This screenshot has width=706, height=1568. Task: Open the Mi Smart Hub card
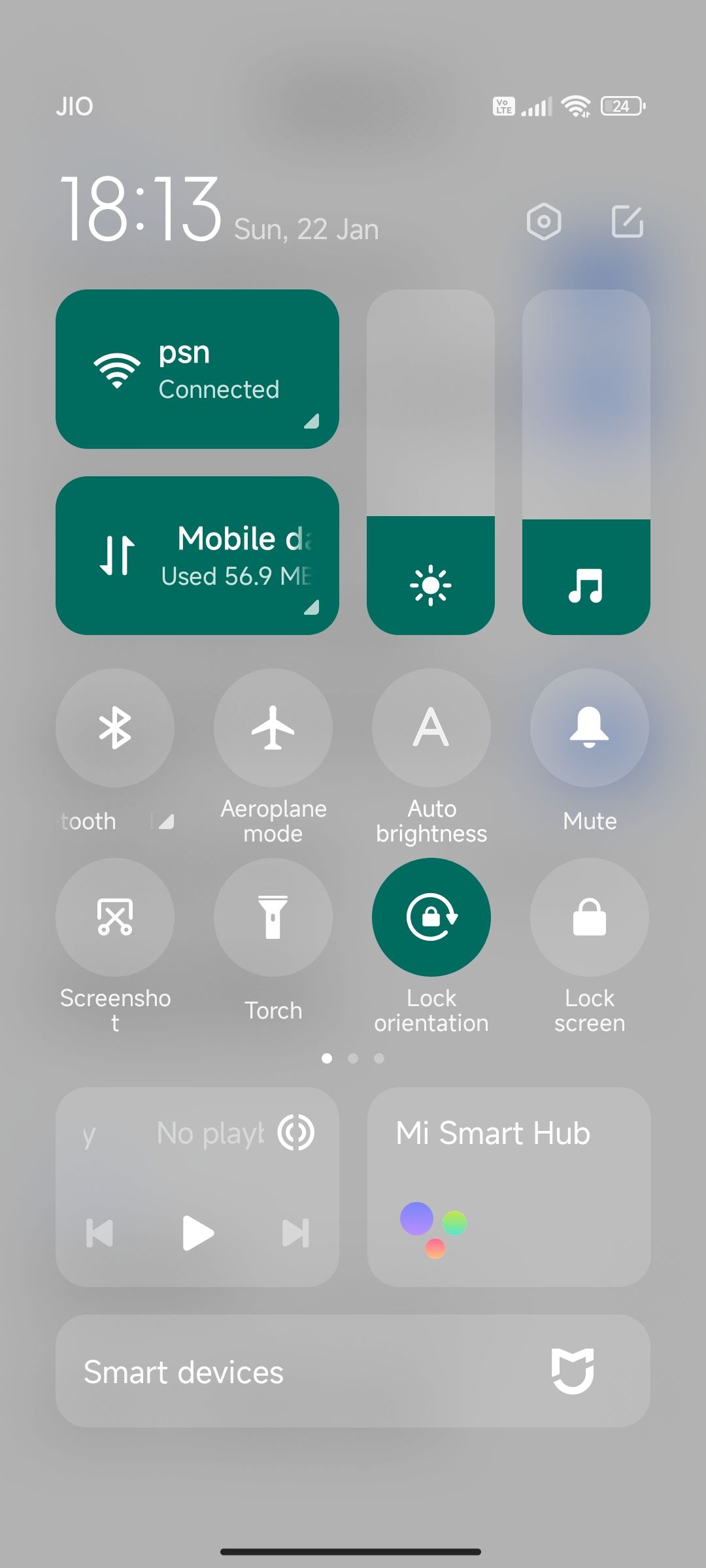point(509,1186)
